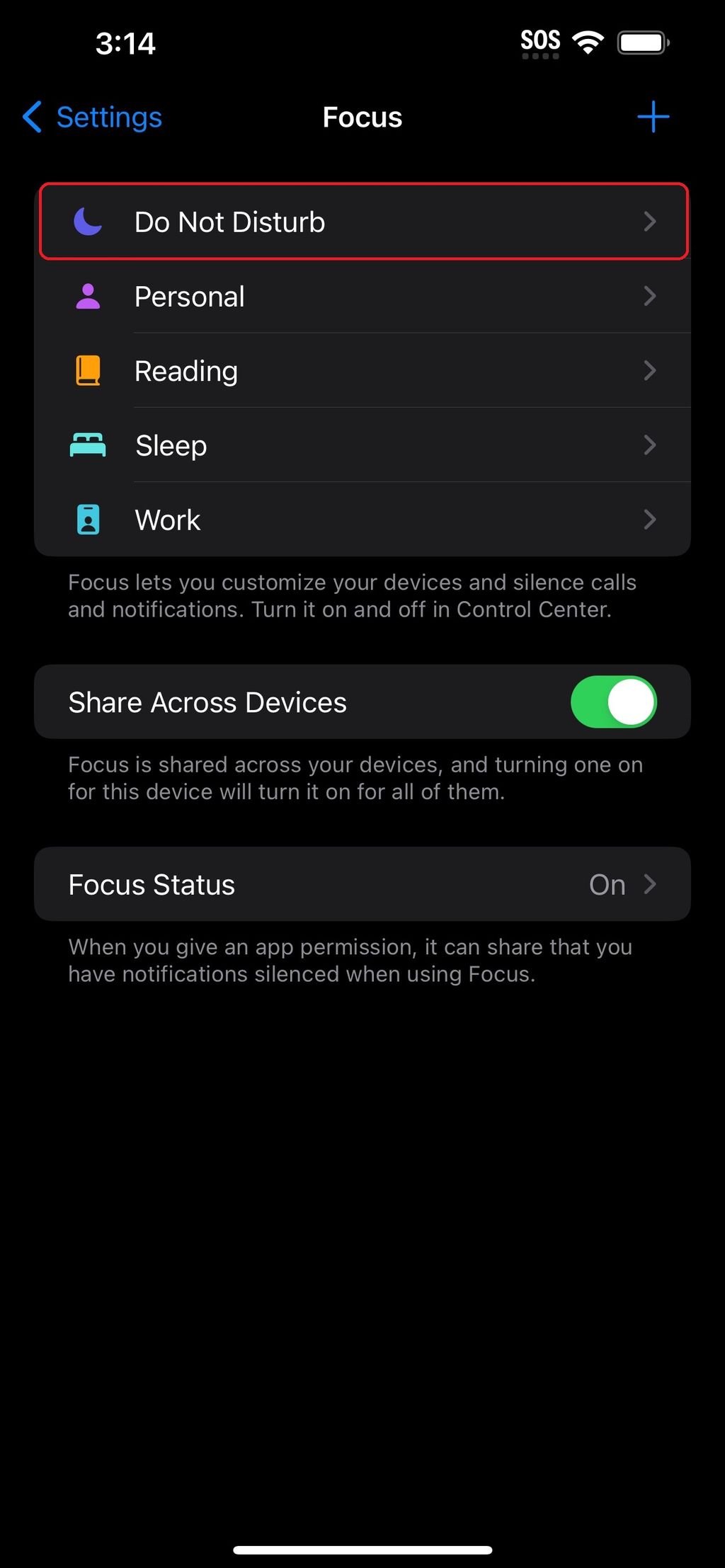Expand the Do Not Disturb settings chevron
725x1568 pixels.
651,222
